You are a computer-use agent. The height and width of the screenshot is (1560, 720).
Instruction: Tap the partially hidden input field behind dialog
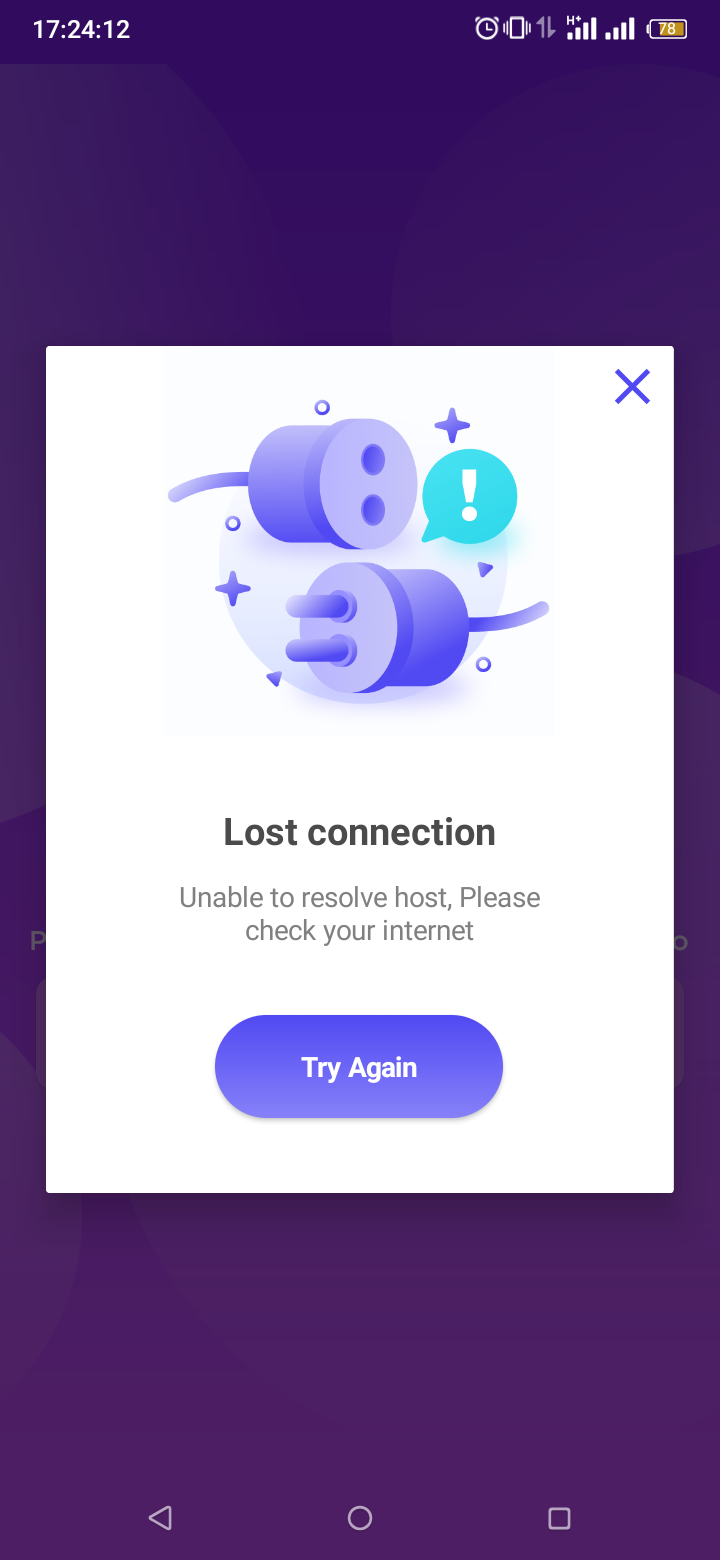tap(40, 1030)
